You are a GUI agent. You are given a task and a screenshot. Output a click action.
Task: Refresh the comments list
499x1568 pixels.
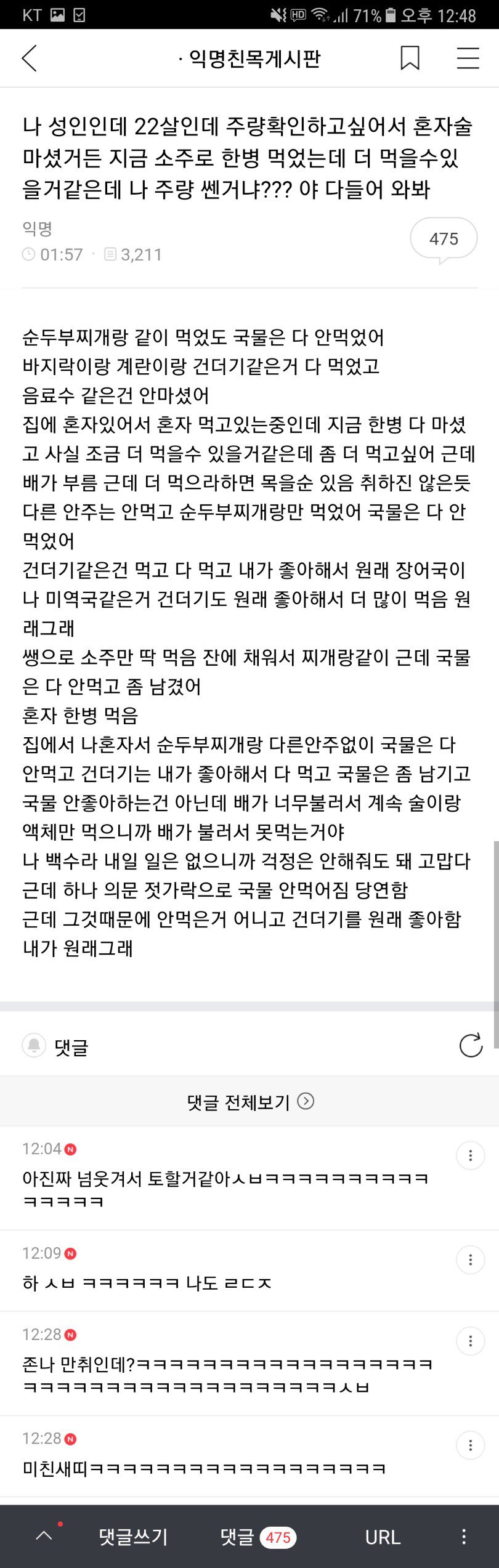point(471,1046)
